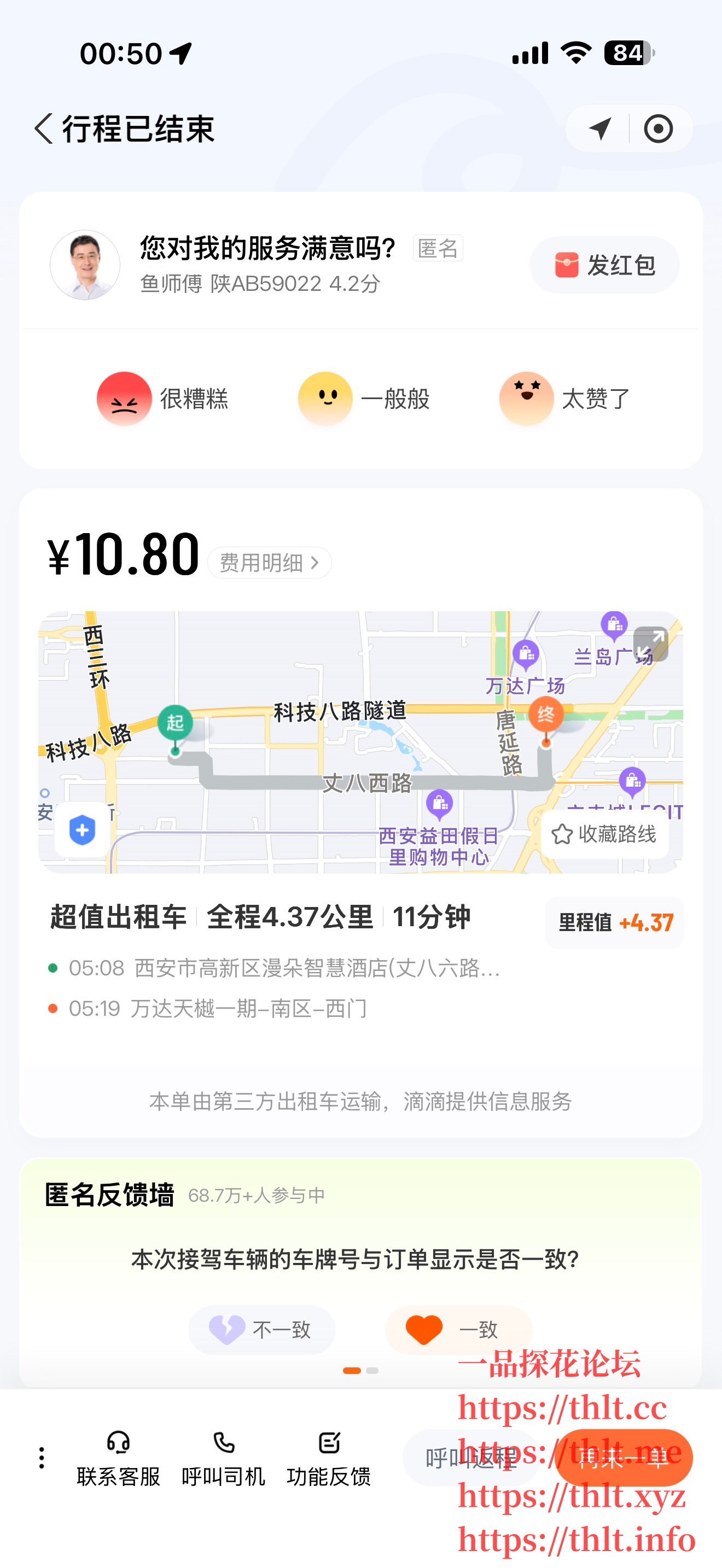Book a return trip with 呼叫返程
722x1568 pixels.
click(x=470, y=1459)
